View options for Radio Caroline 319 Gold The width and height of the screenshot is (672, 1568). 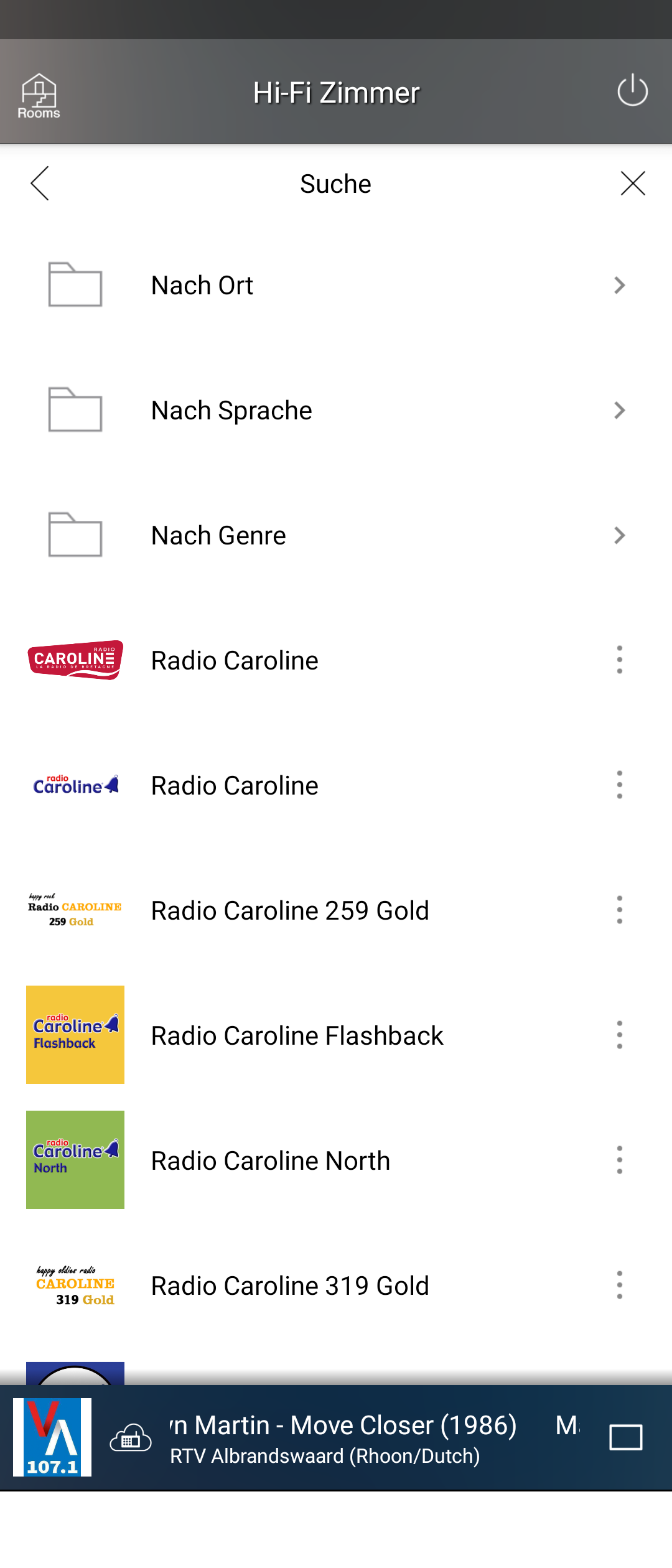619,1286
